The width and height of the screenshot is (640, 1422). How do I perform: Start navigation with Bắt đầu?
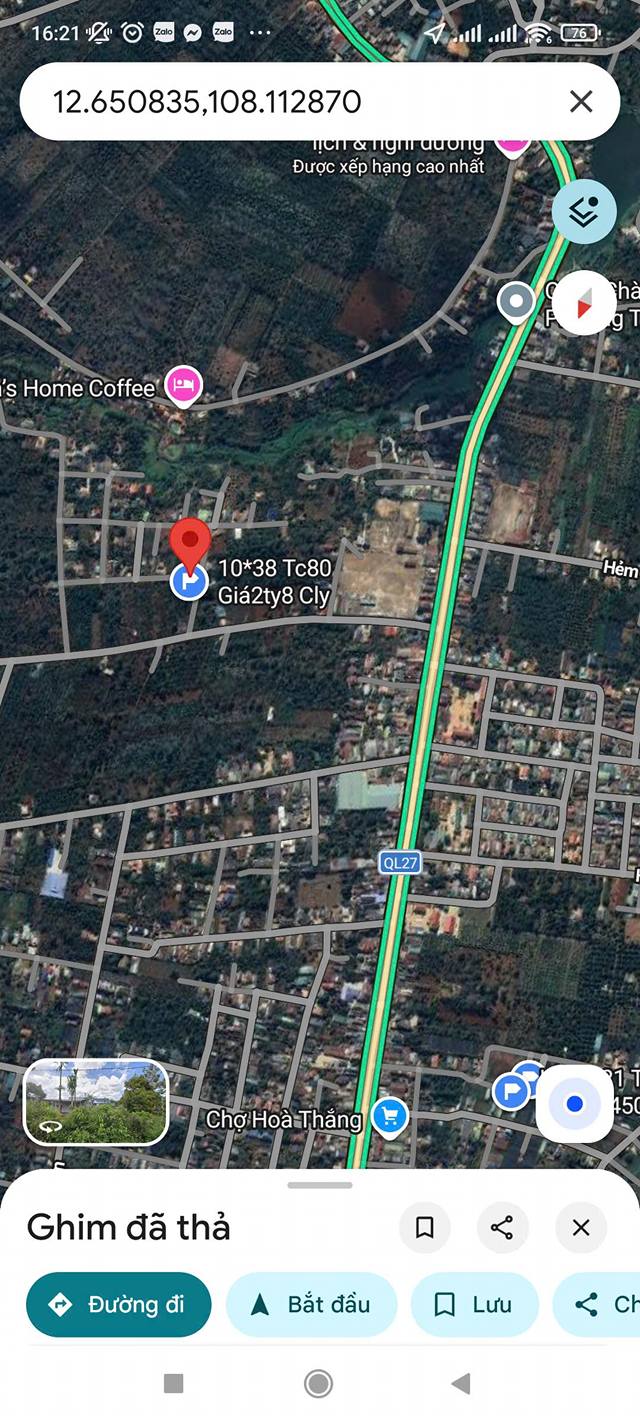coord(312,1304)
